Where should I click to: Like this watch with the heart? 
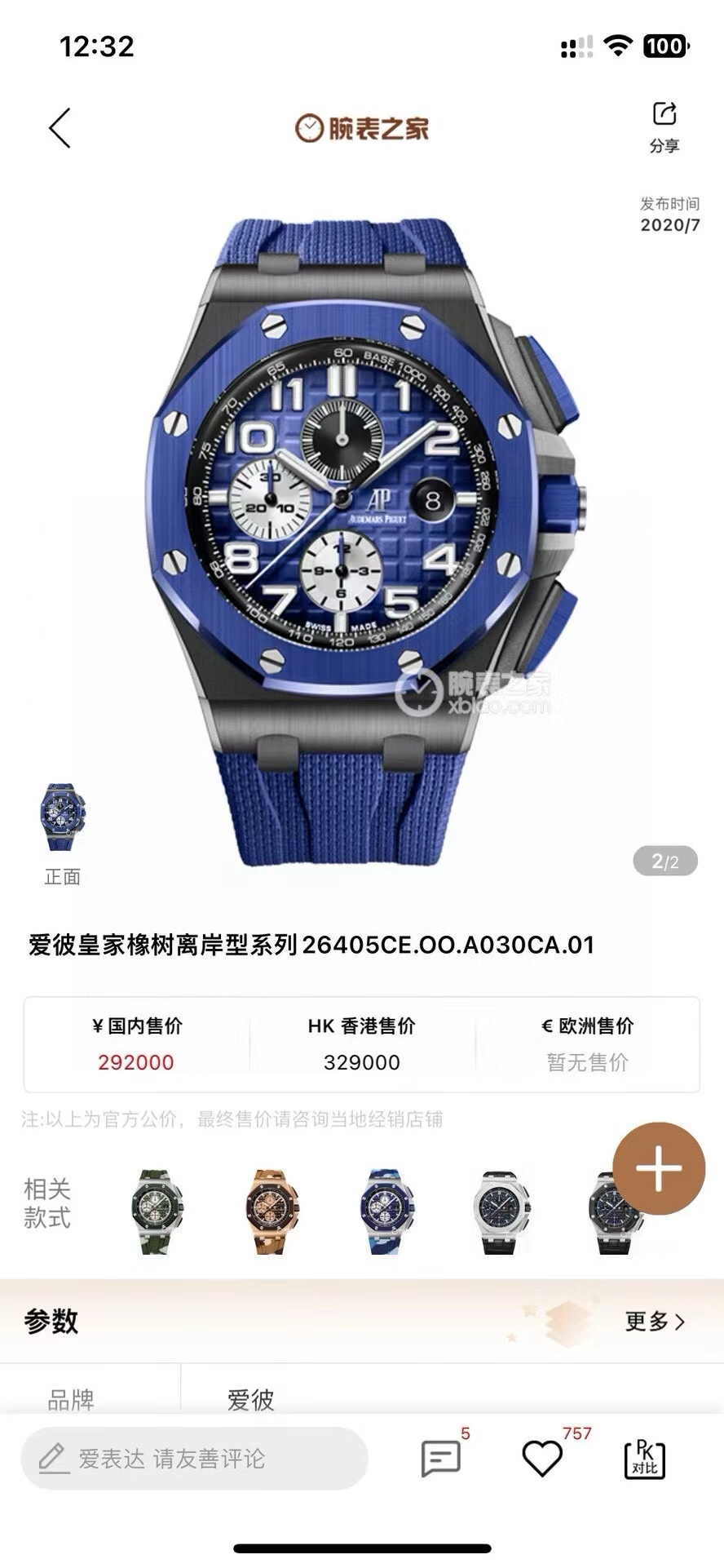tap(542, 1458)
